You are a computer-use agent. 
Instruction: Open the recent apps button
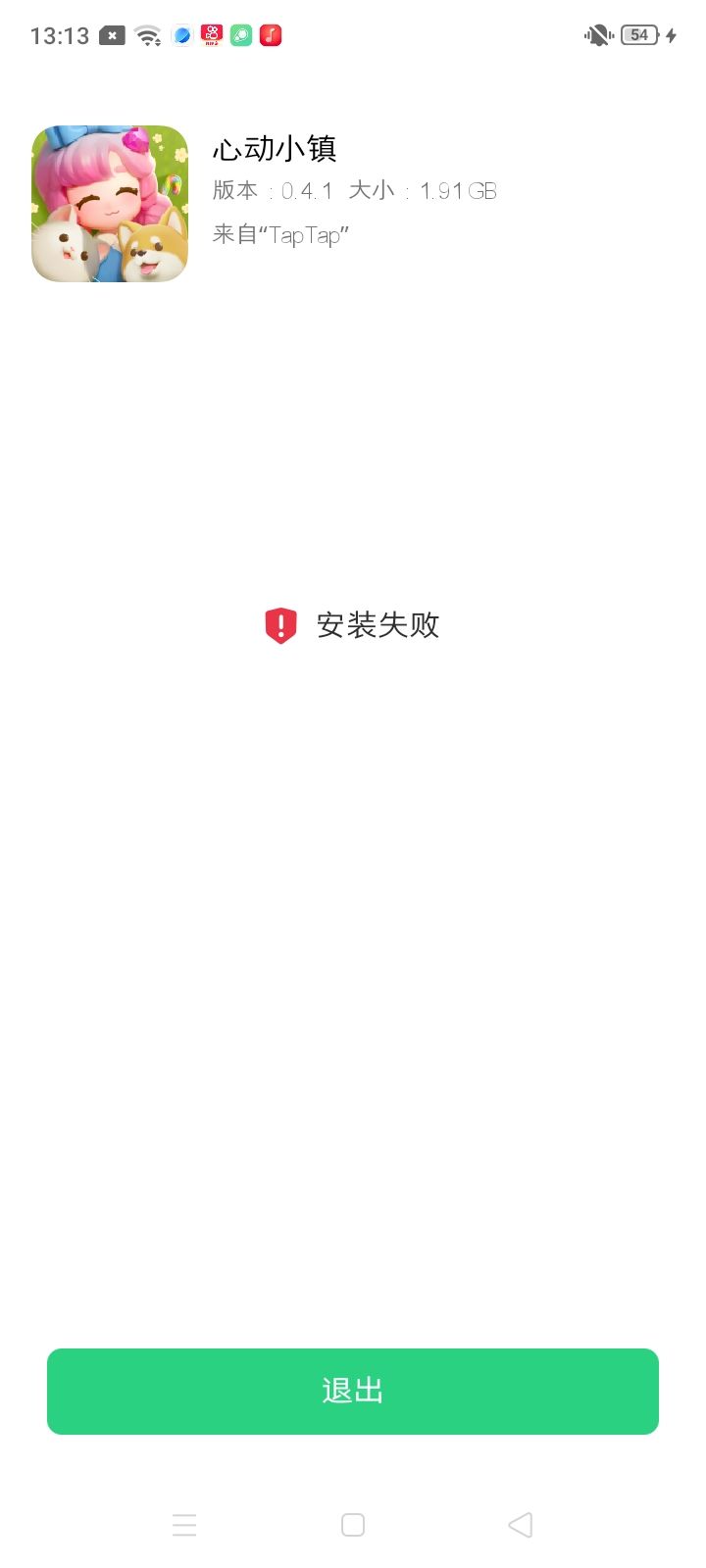185,1525
